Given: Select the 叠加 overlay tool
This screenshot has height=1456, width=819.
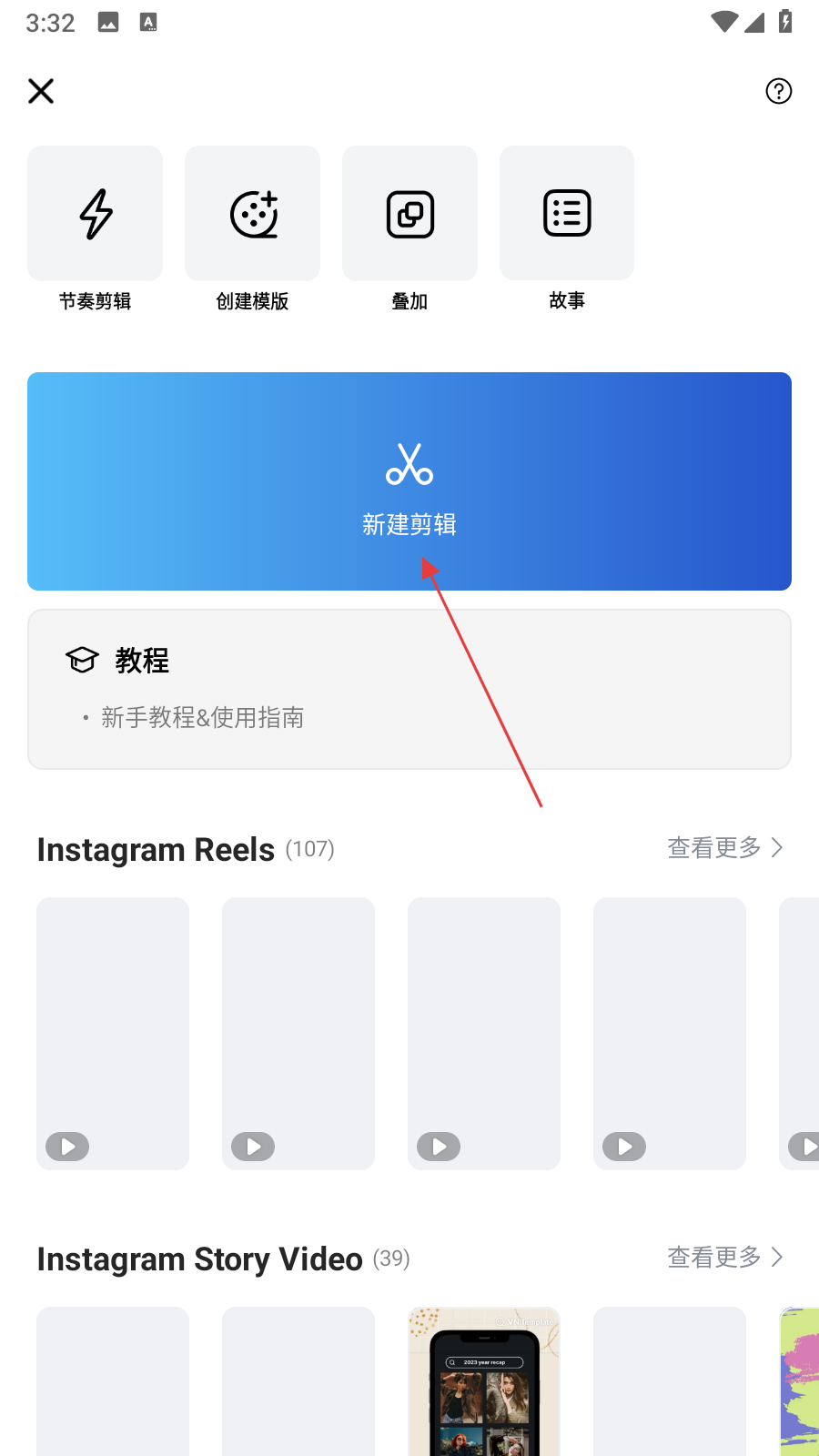Looking at the screenshot, I should (409, 215).
